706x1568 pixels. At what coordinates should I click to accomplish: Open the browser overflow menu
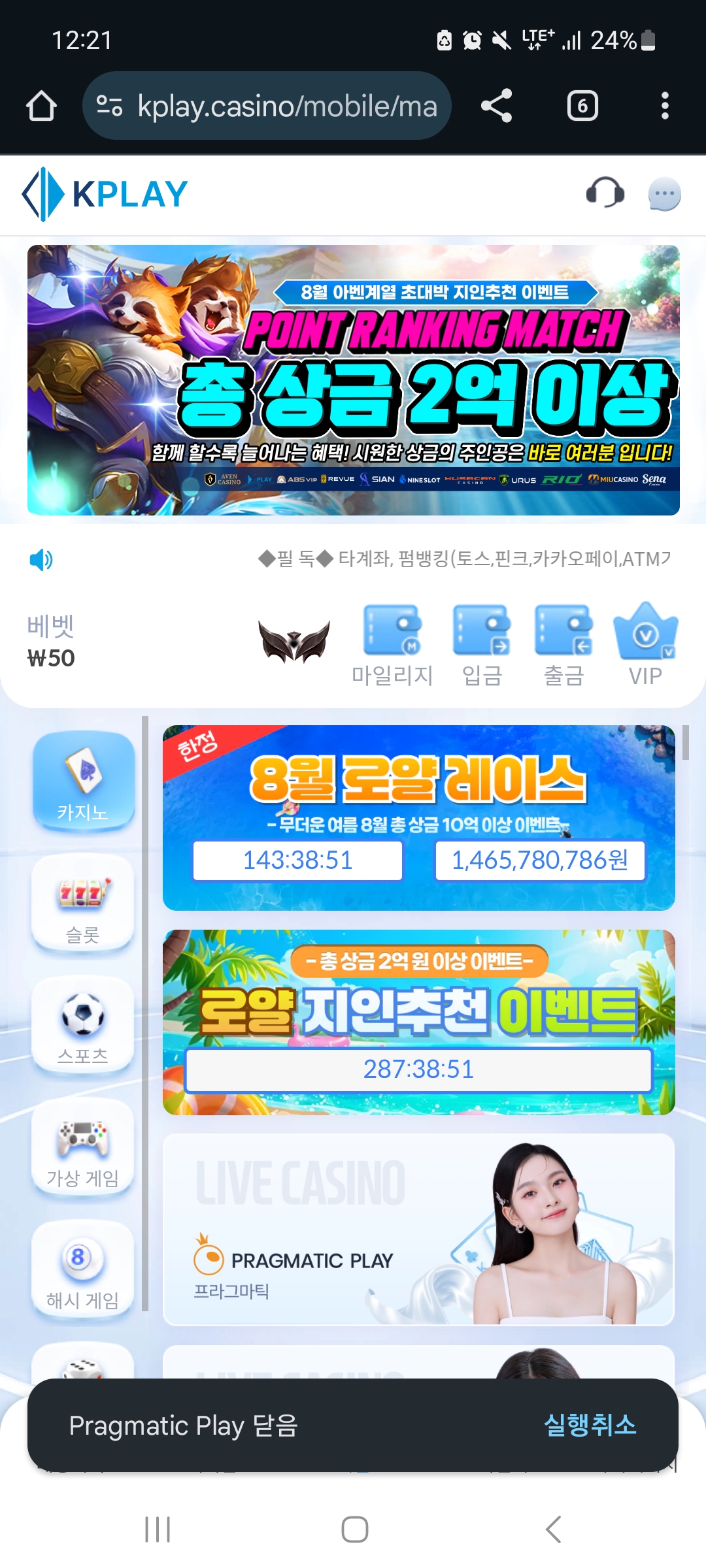pyautogui.click(x=665, y=106)
